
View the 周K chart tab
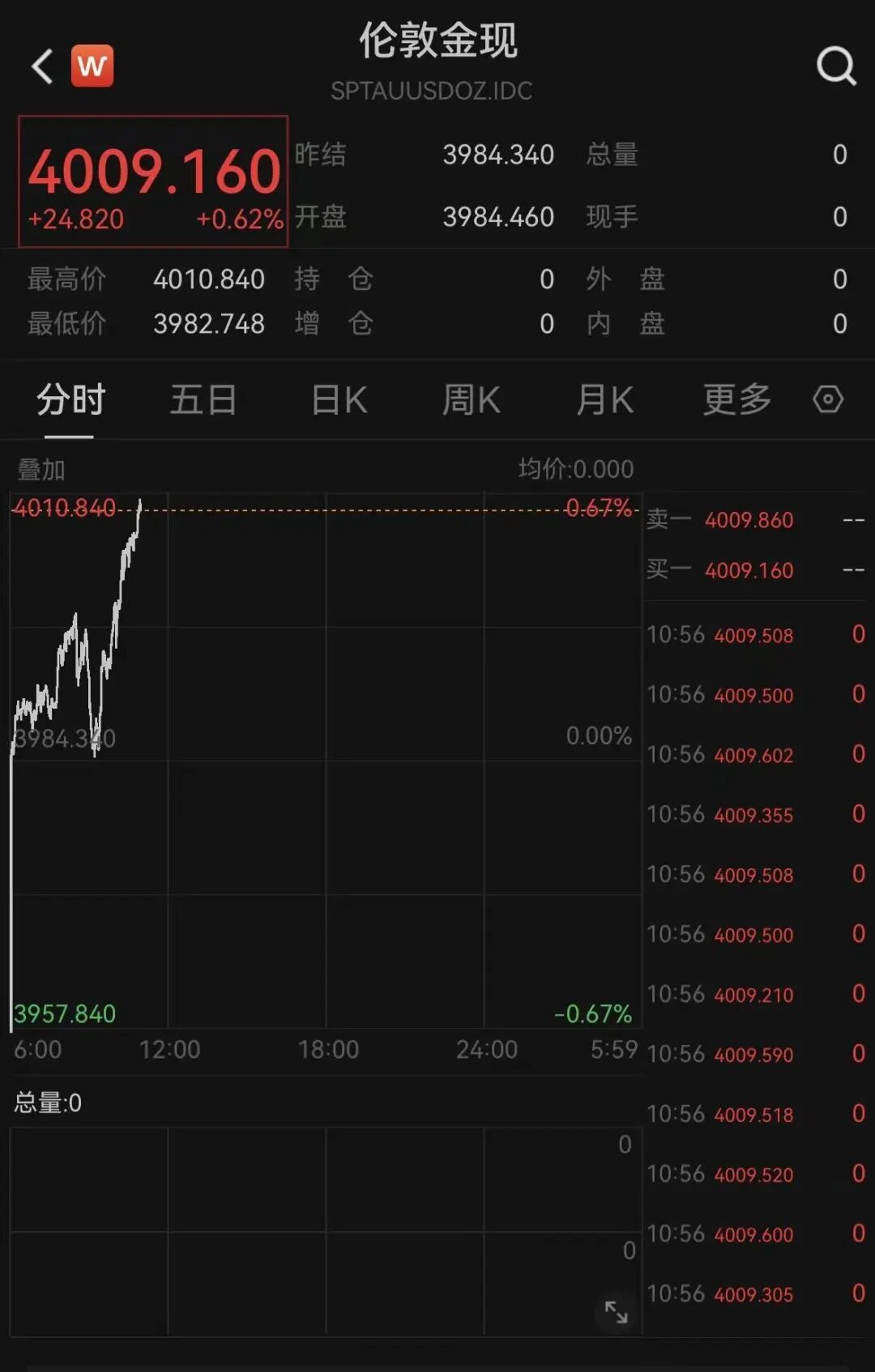pyautogui.click(x=472, y=400)
